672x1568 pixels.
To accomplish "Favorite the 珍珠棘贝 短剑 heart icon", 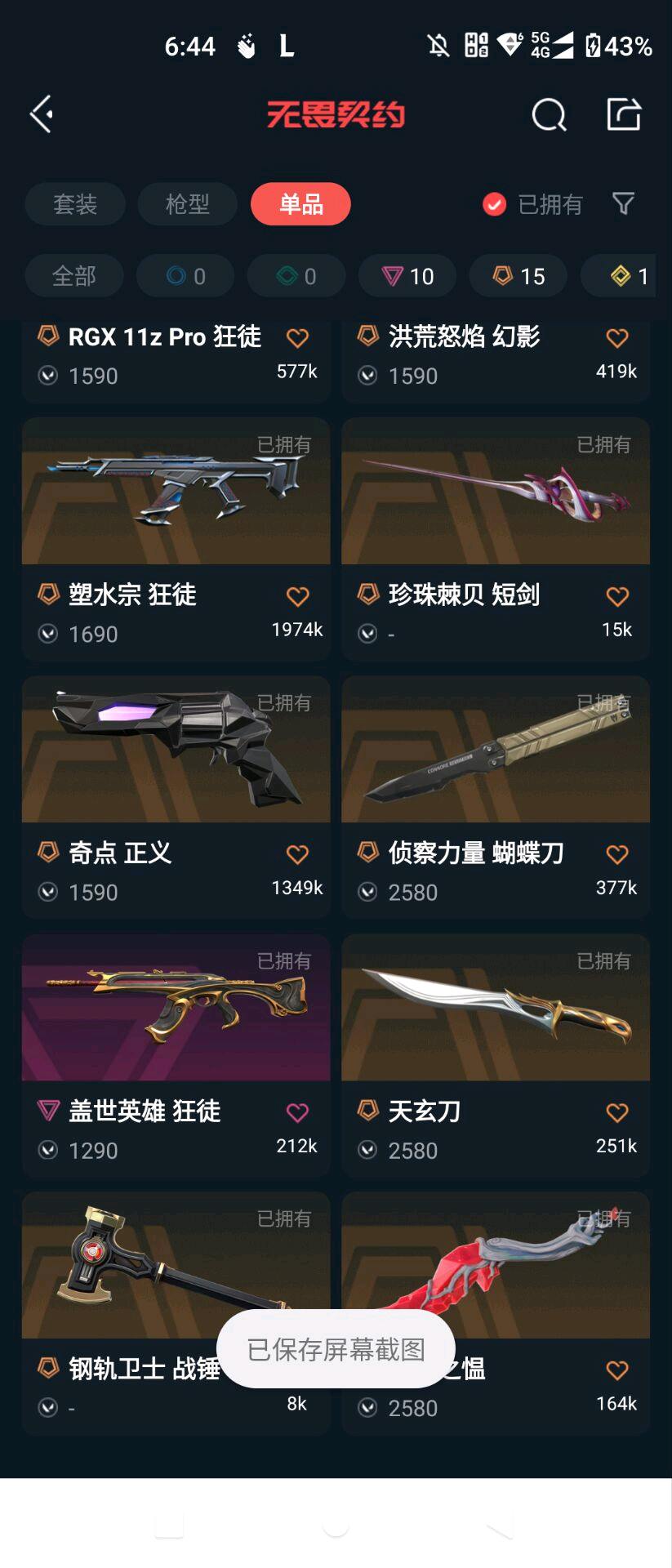I will [617, 596].
